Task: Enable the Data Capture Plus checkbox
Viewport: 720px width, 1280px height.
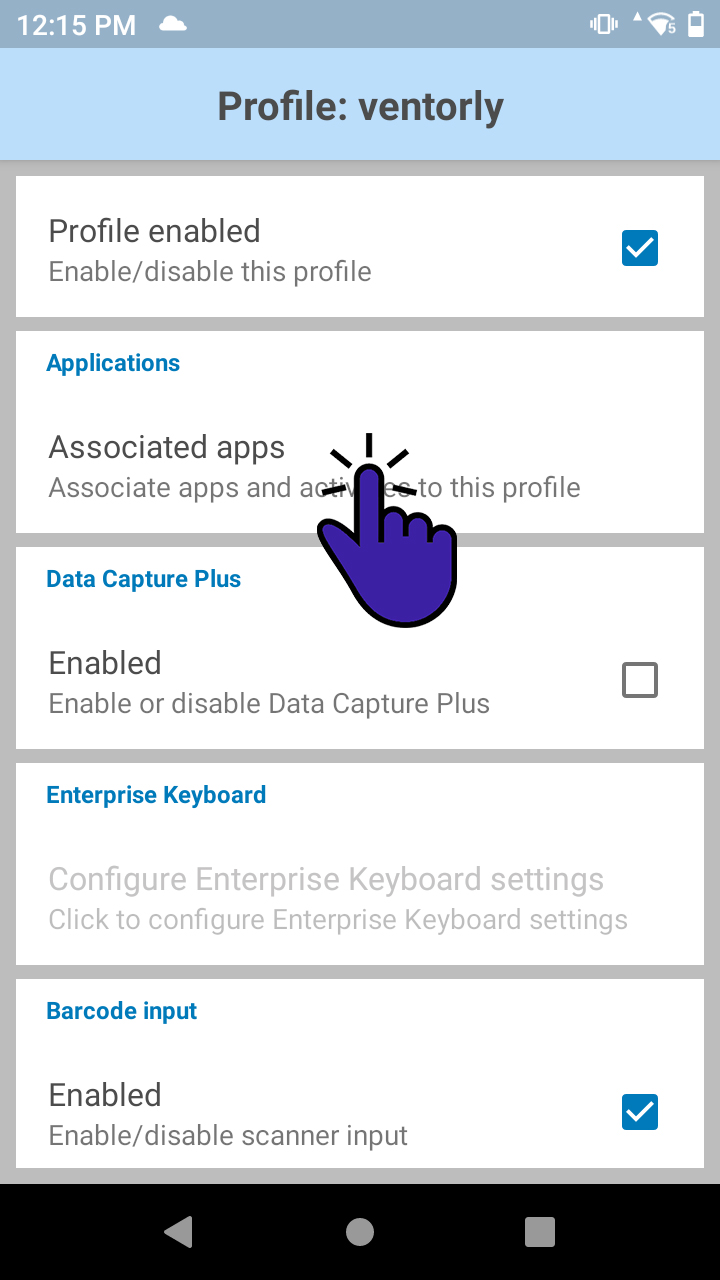Action: click(639, 679)
